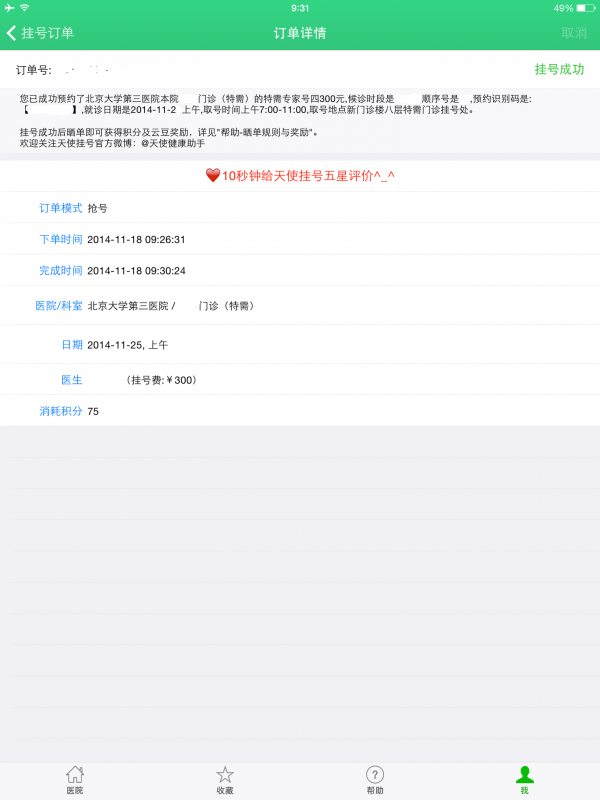Select the 我 tab

pyautogui.click(x=524, y=779)
